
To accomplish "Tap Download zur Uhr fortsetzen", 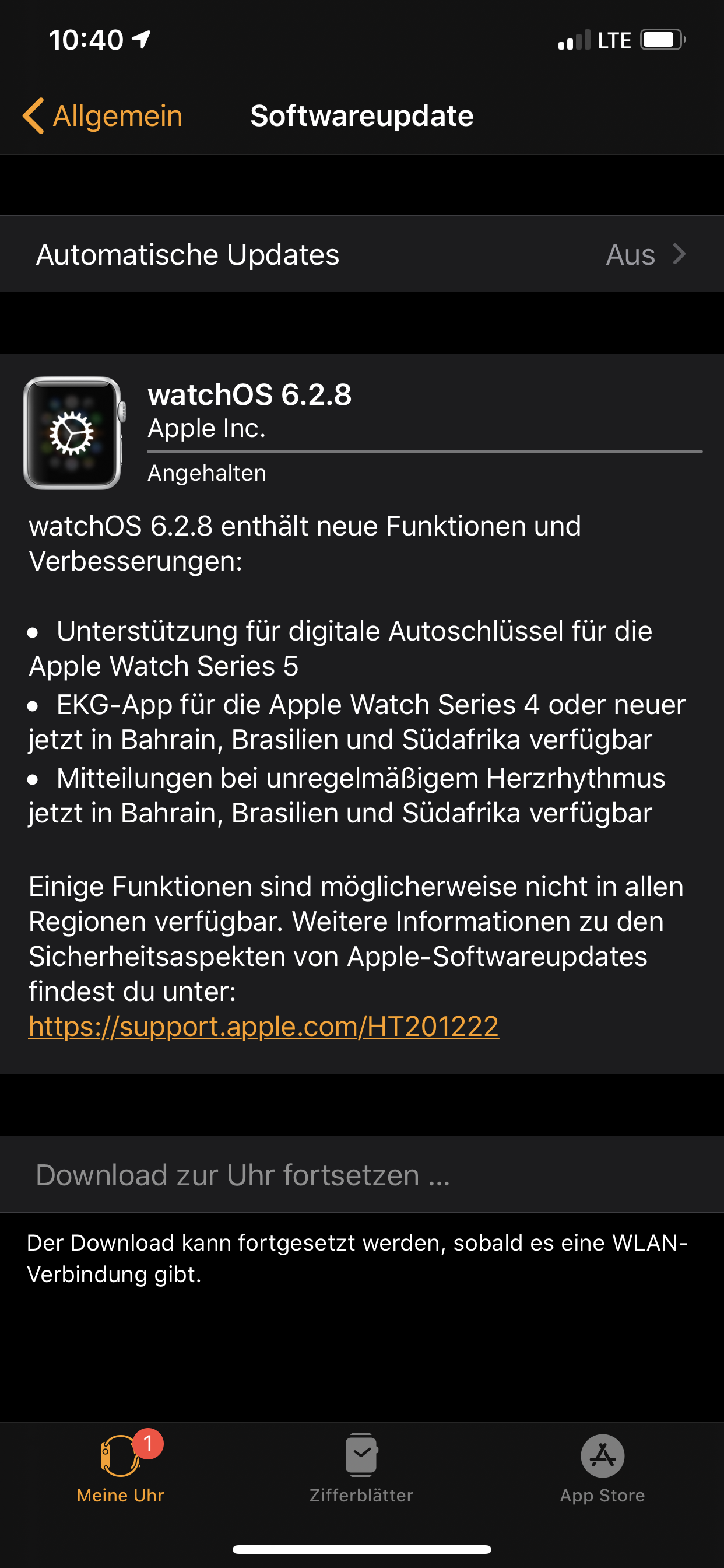I will coord(362,1174).
